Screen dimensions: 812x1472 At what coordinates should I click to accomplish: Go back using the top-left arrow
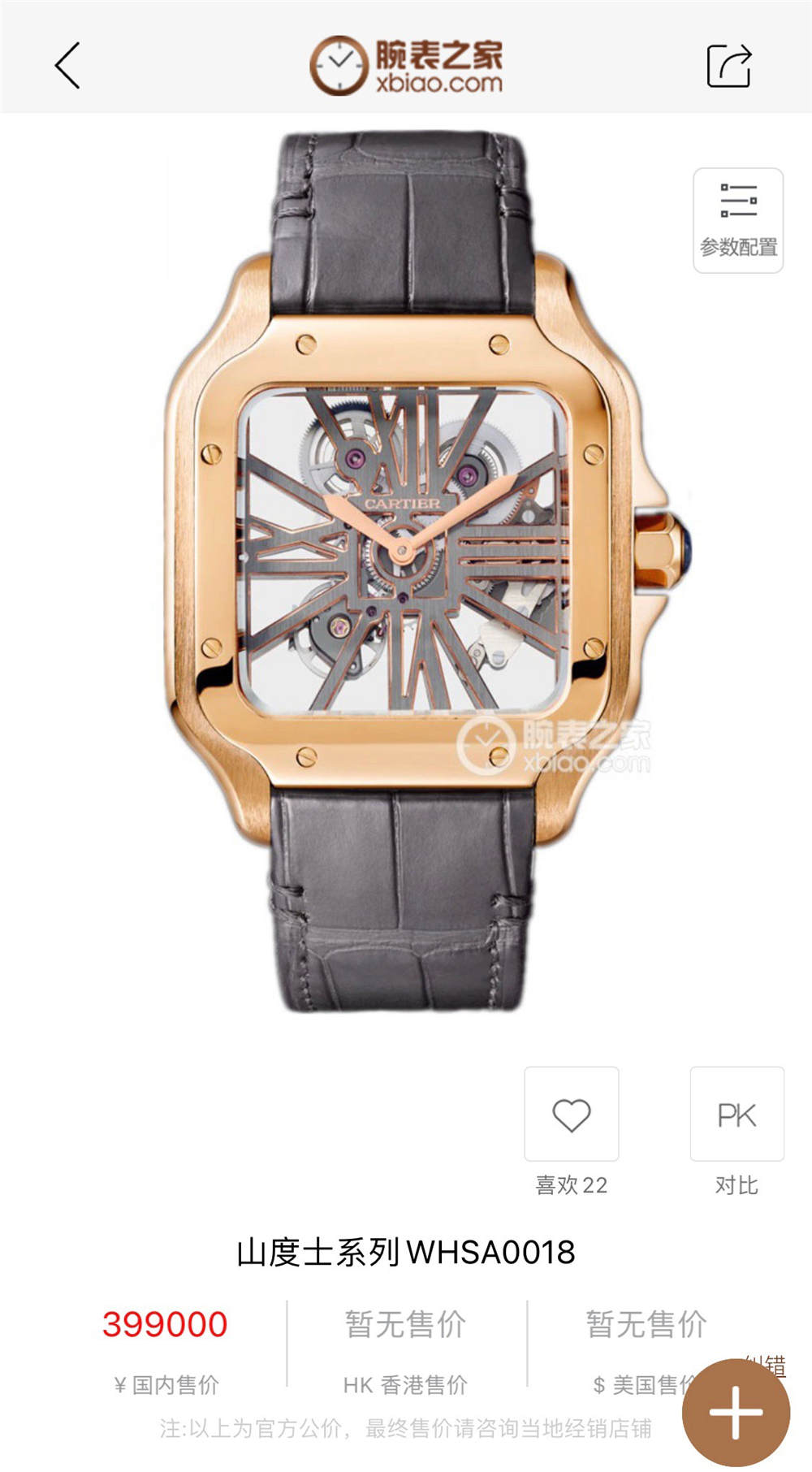coord(67,65)
